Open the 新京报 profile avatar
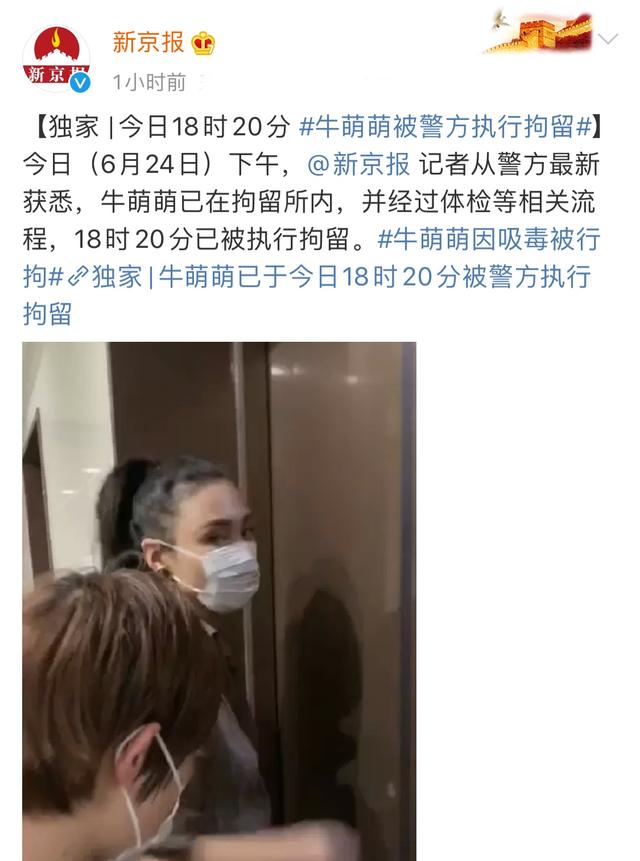Screen dimensions: 640x861 pyautogui.click(x=57, y=58)
